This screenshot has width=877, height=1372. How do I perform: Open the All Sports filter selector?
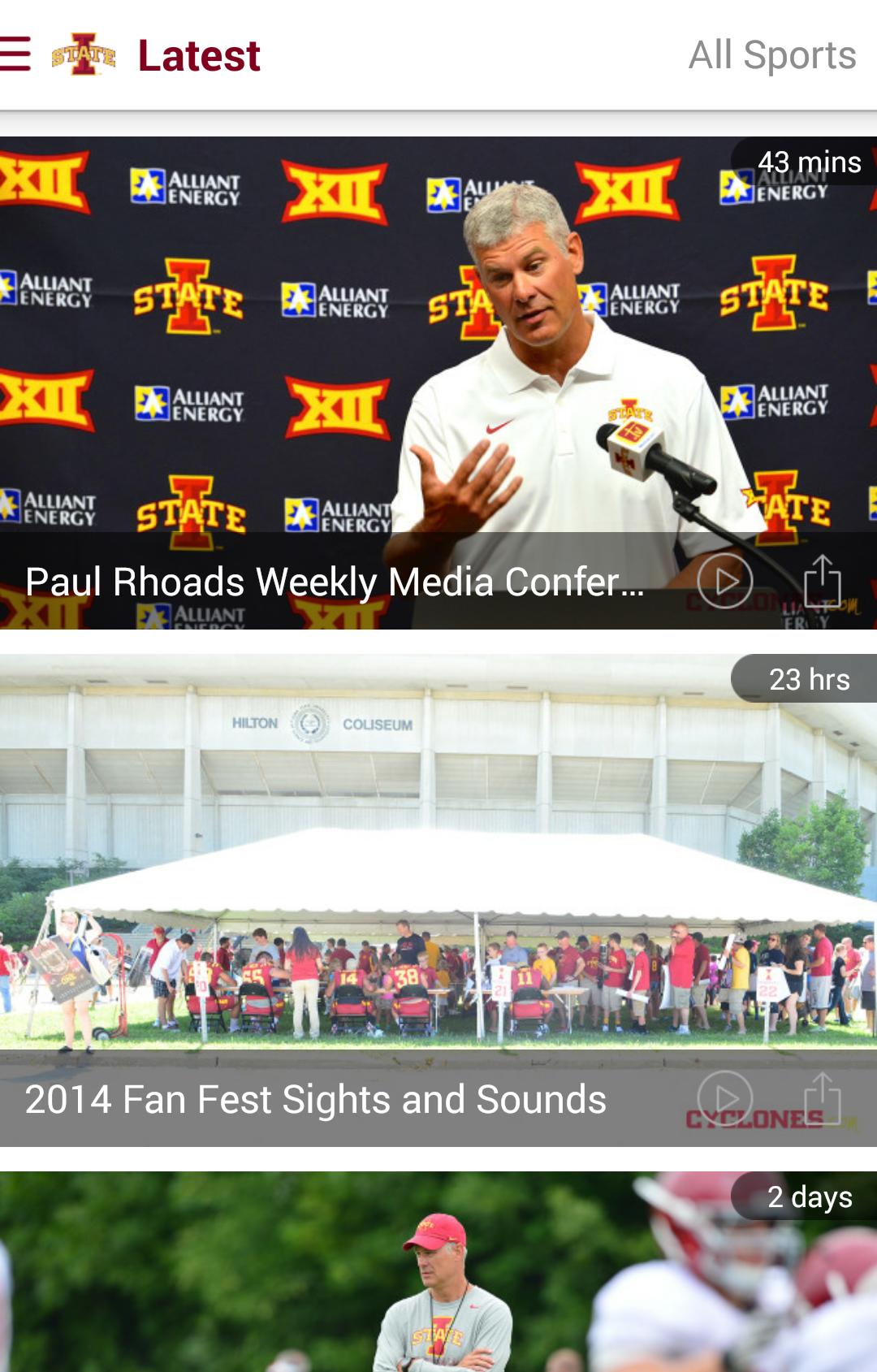(771, 54)
